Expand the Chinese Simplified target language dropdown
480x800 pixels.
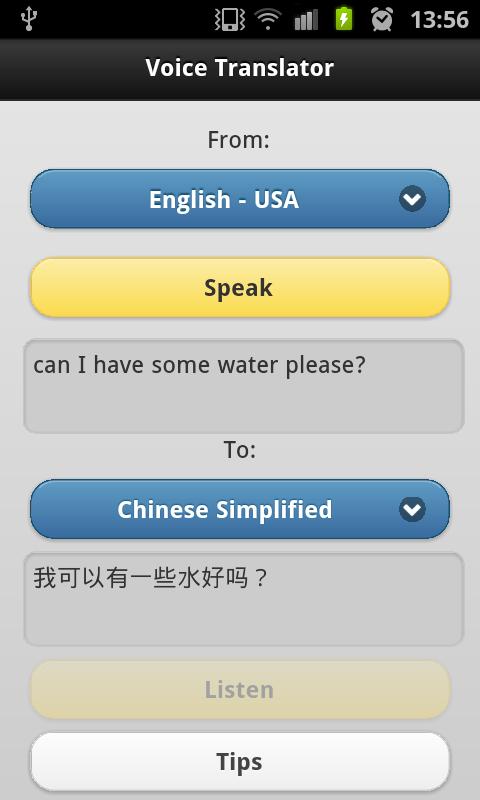click(240, 509)
